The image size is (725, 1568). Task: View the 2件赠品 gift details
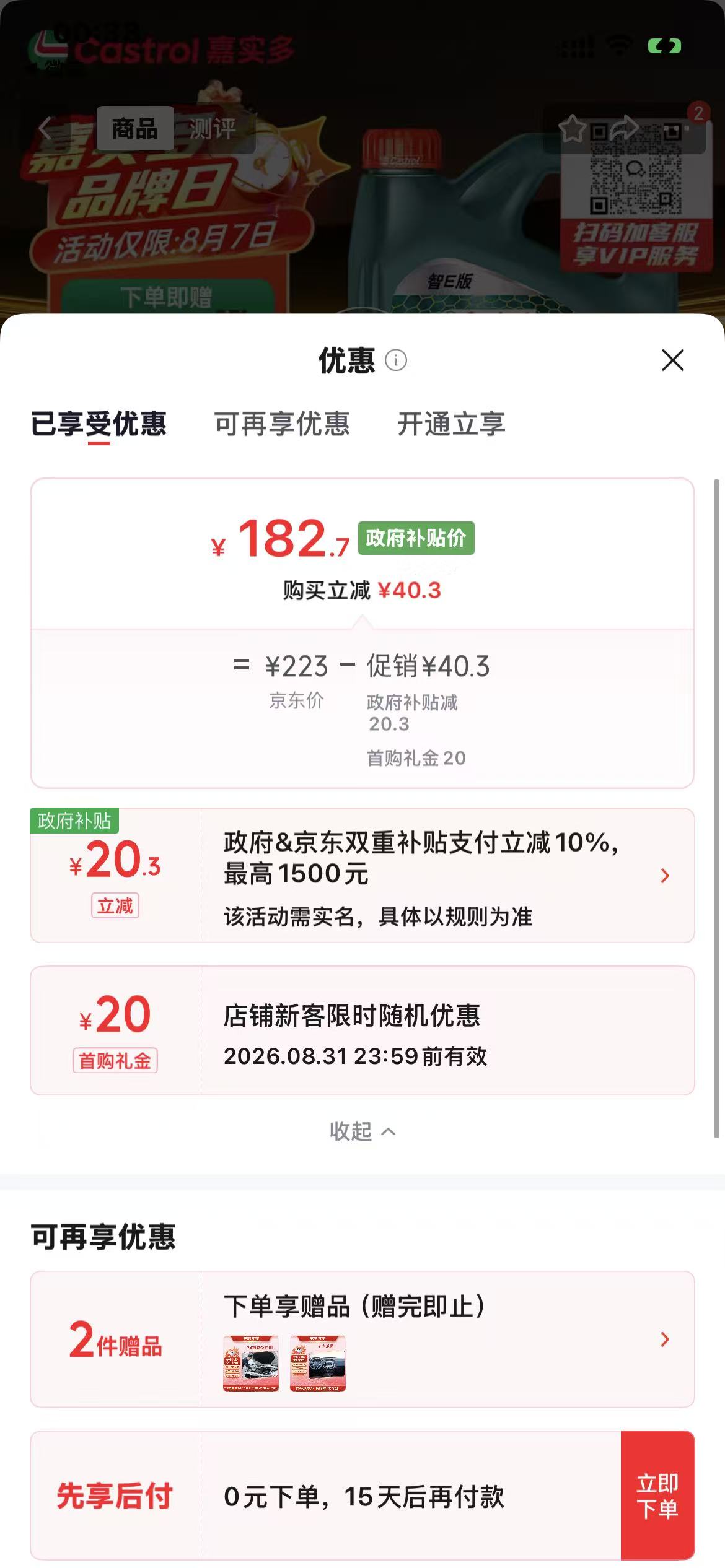[x=362, y=1339]
